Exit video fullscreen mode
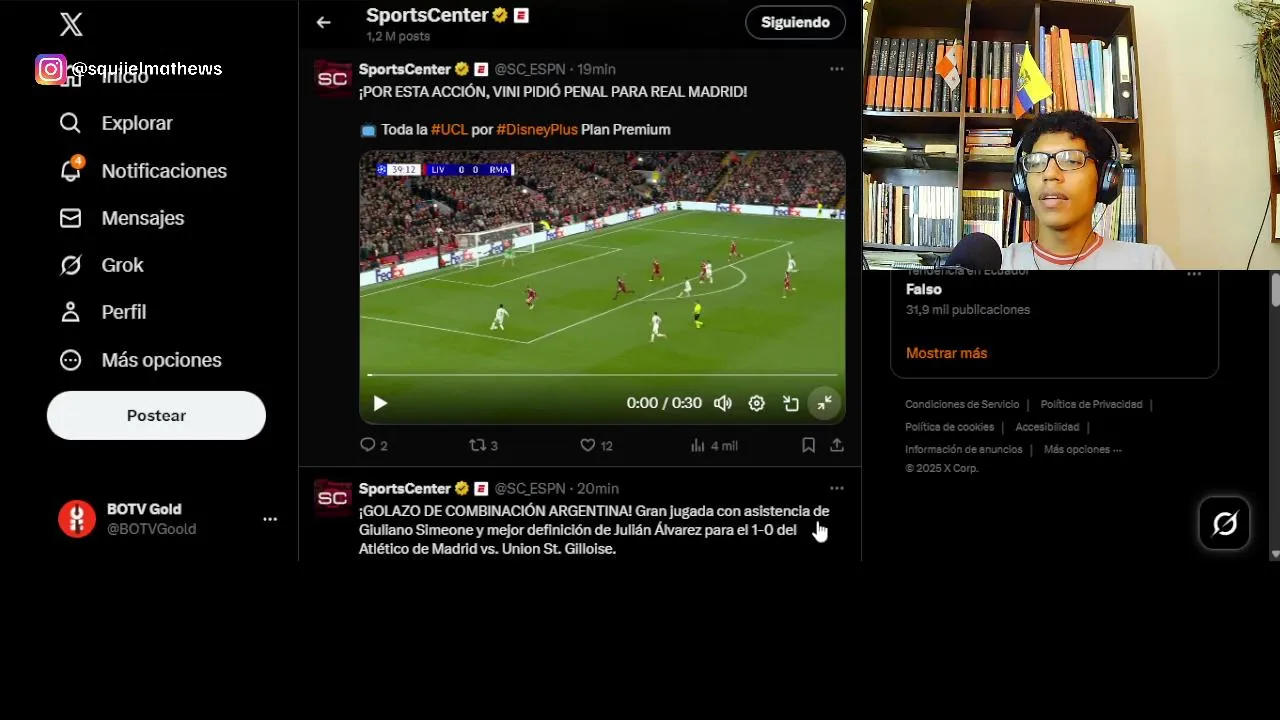Screen dimensions: 1280x720 tap(824, 403)
